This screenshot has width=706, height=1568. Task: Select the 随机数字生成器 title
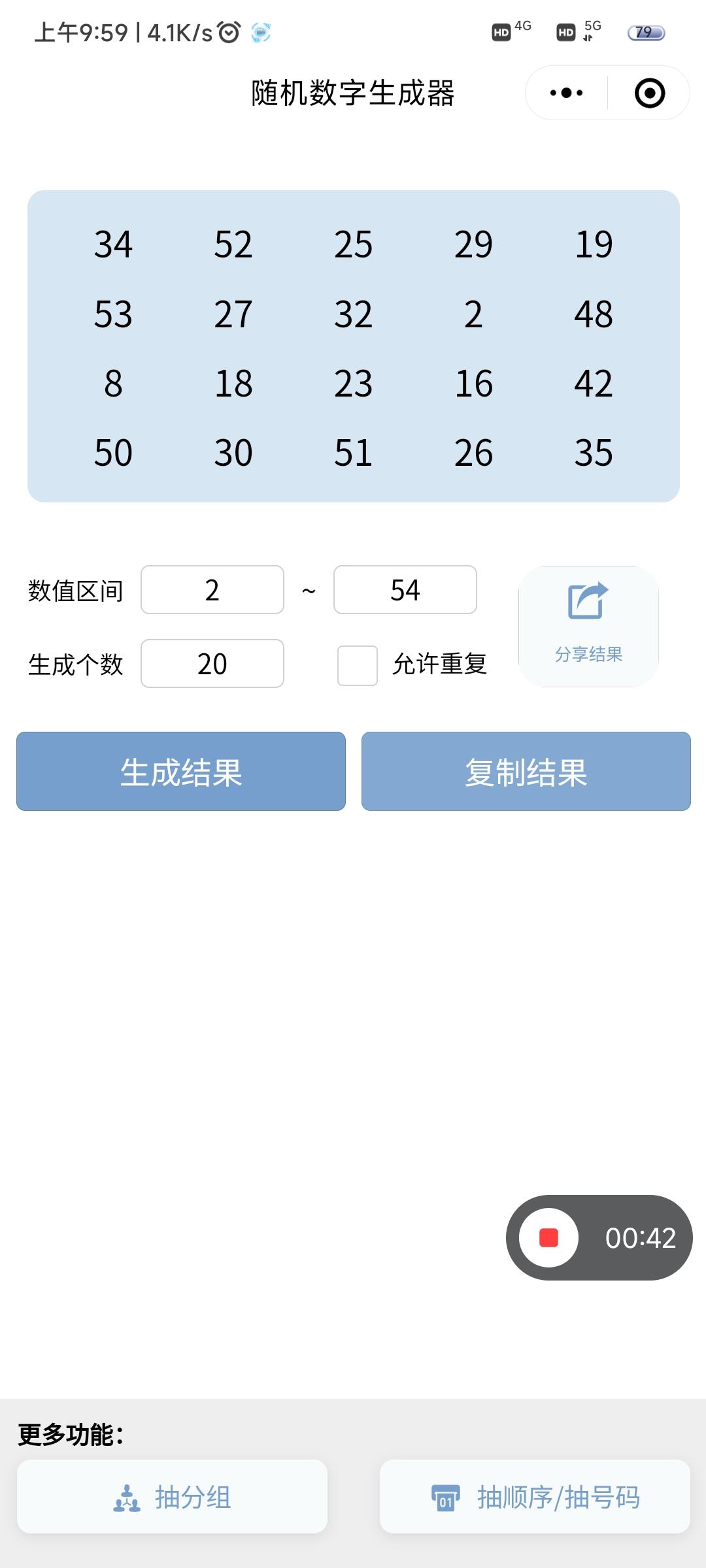pyautogui.click(x=353, y=93)
